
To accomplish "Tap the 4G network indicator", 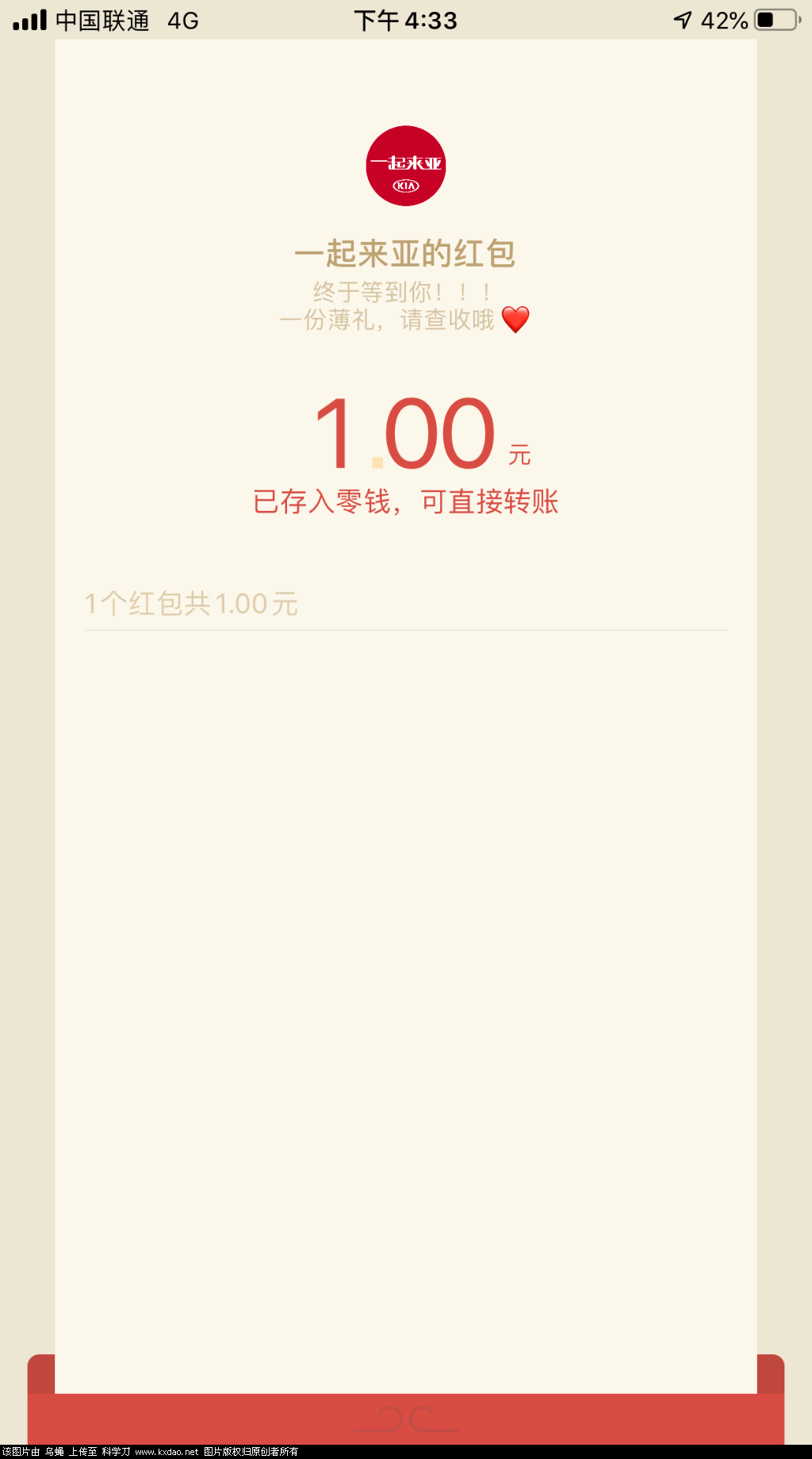I will click(x=183, y=20).
